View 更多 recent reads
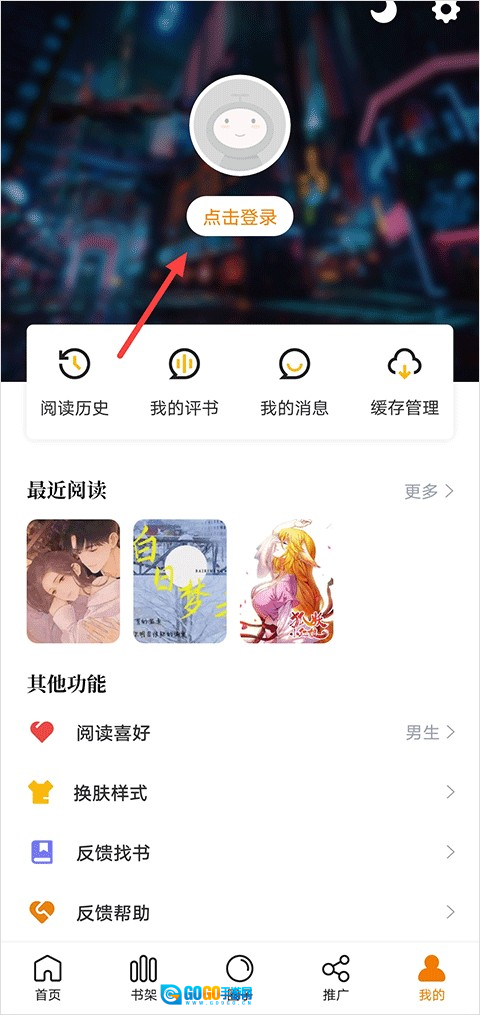This screenshot has height=1015, width=480. pos(430,491)
